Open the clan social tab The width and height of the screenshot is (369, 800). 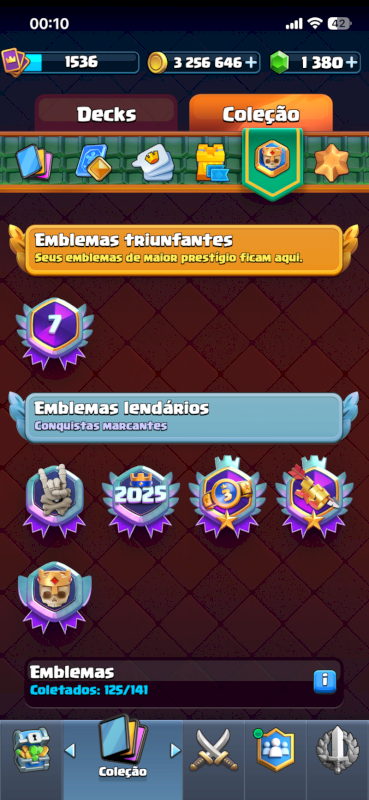tap(275, 748)
